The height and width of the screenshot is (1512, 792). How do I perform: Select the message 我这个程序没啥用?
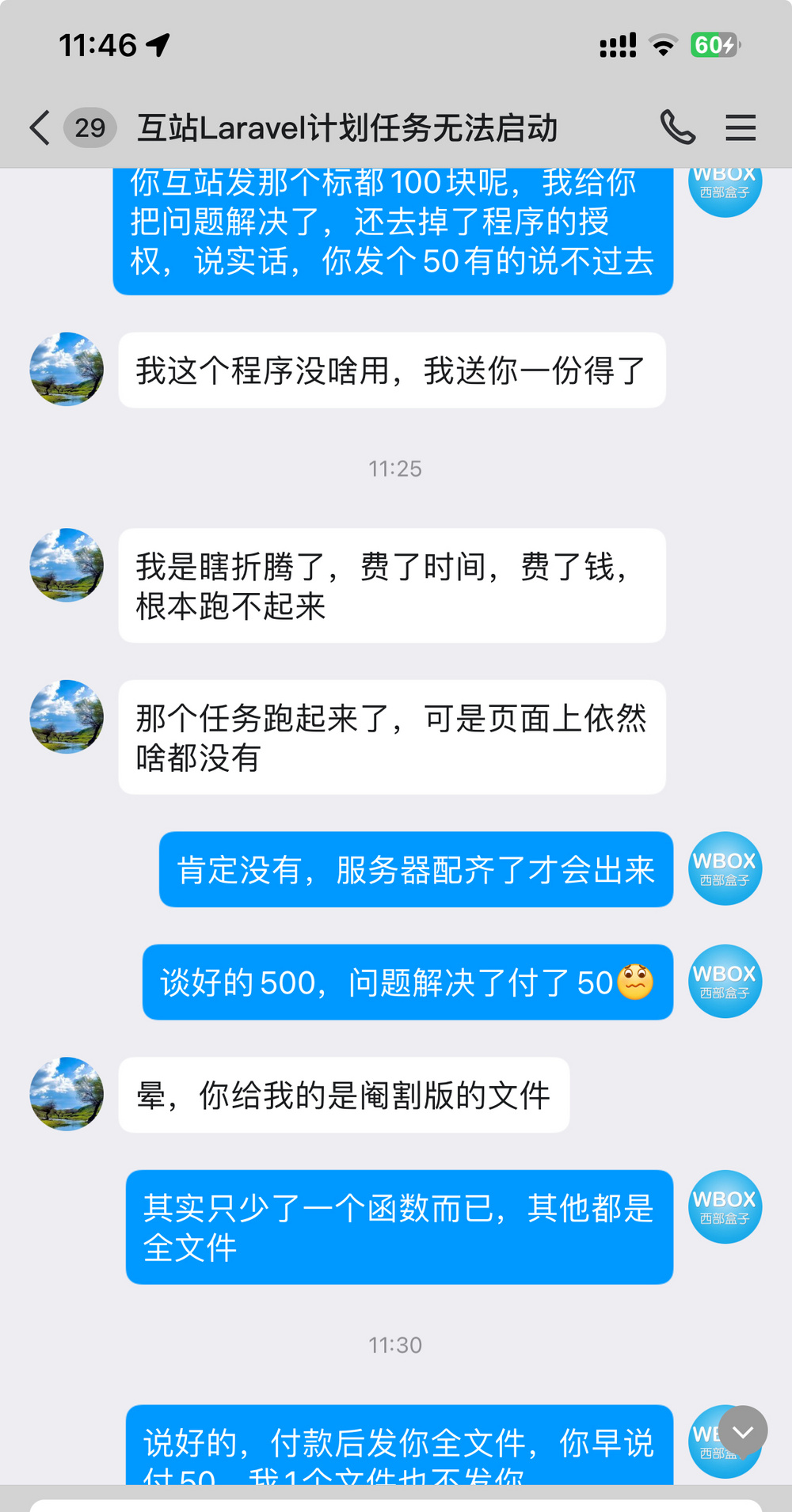coord(390,370)
